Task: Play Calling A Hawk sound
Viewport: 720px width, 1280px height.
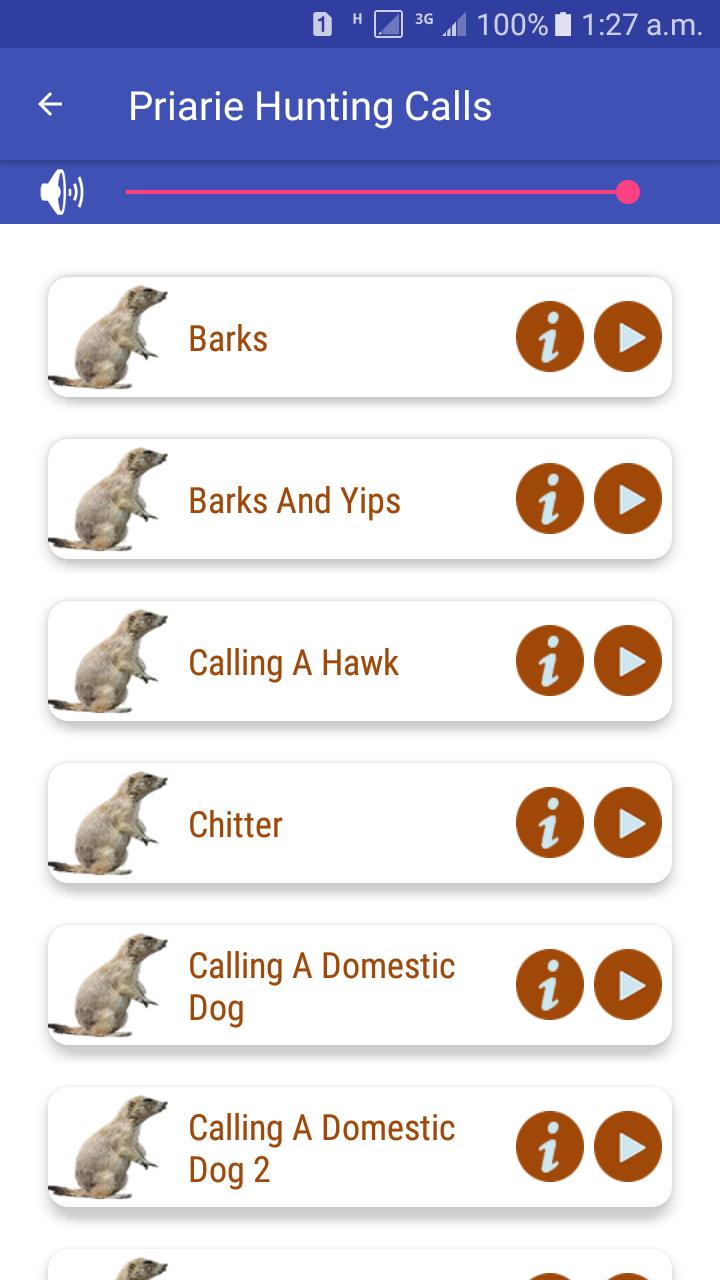Action: [628, 662]
